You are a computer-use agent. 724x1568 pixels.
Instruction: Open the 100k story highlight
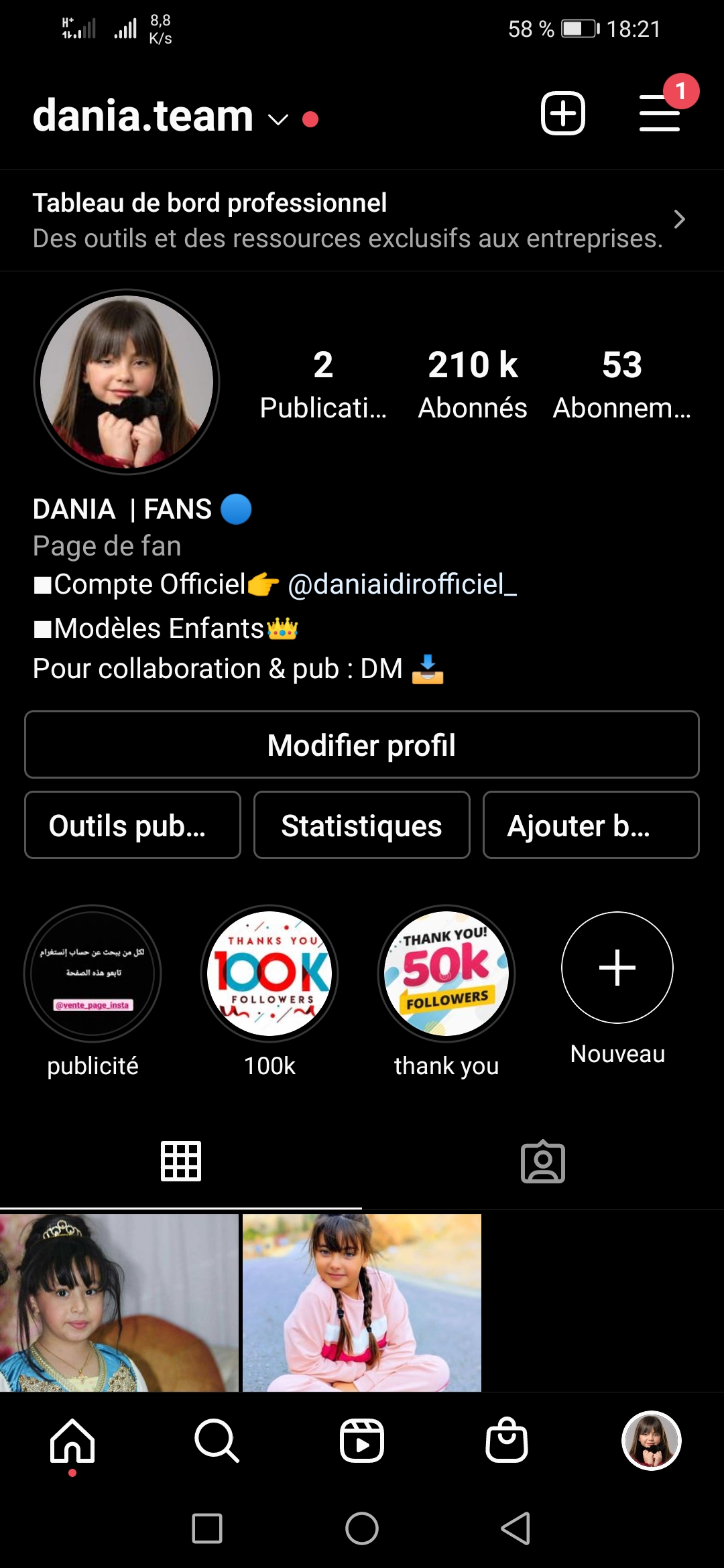click(x=269, y=974)
